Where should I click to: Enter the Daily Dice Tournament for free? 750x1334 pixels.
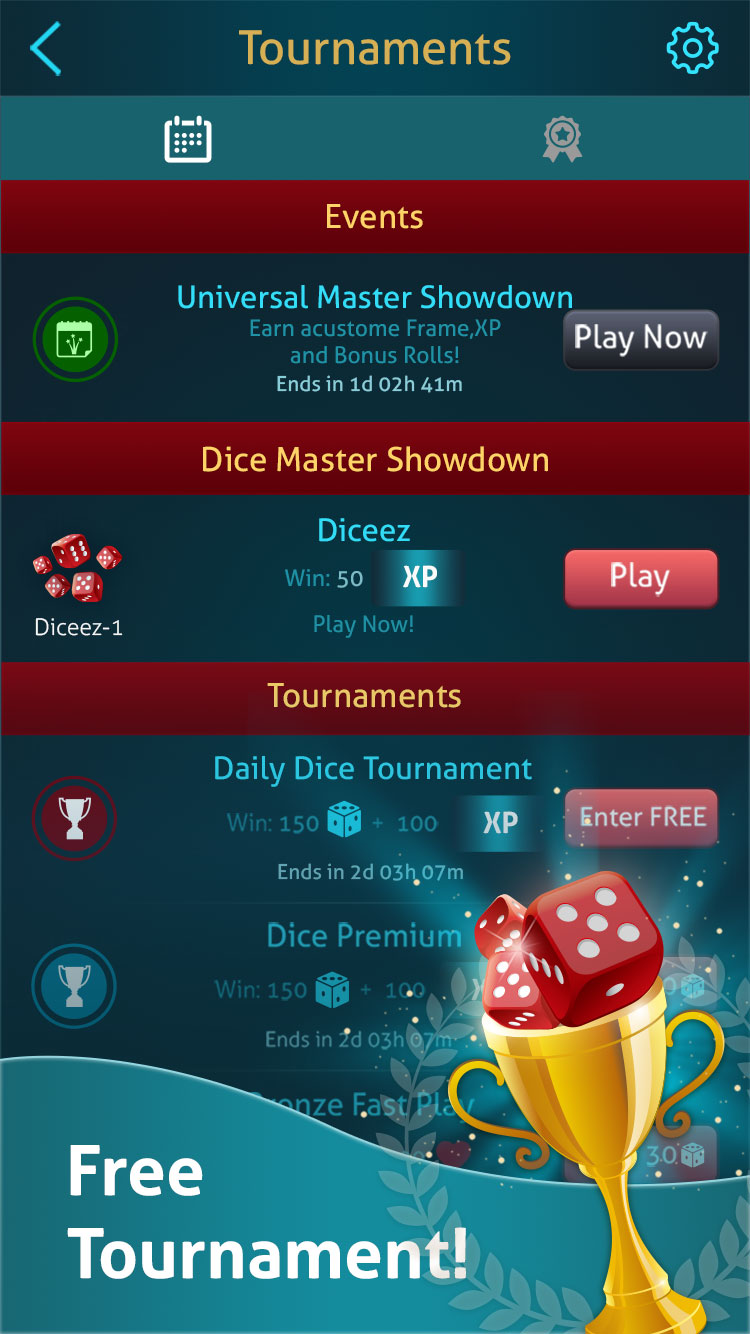pyautogui.click(x=641, y=818)
